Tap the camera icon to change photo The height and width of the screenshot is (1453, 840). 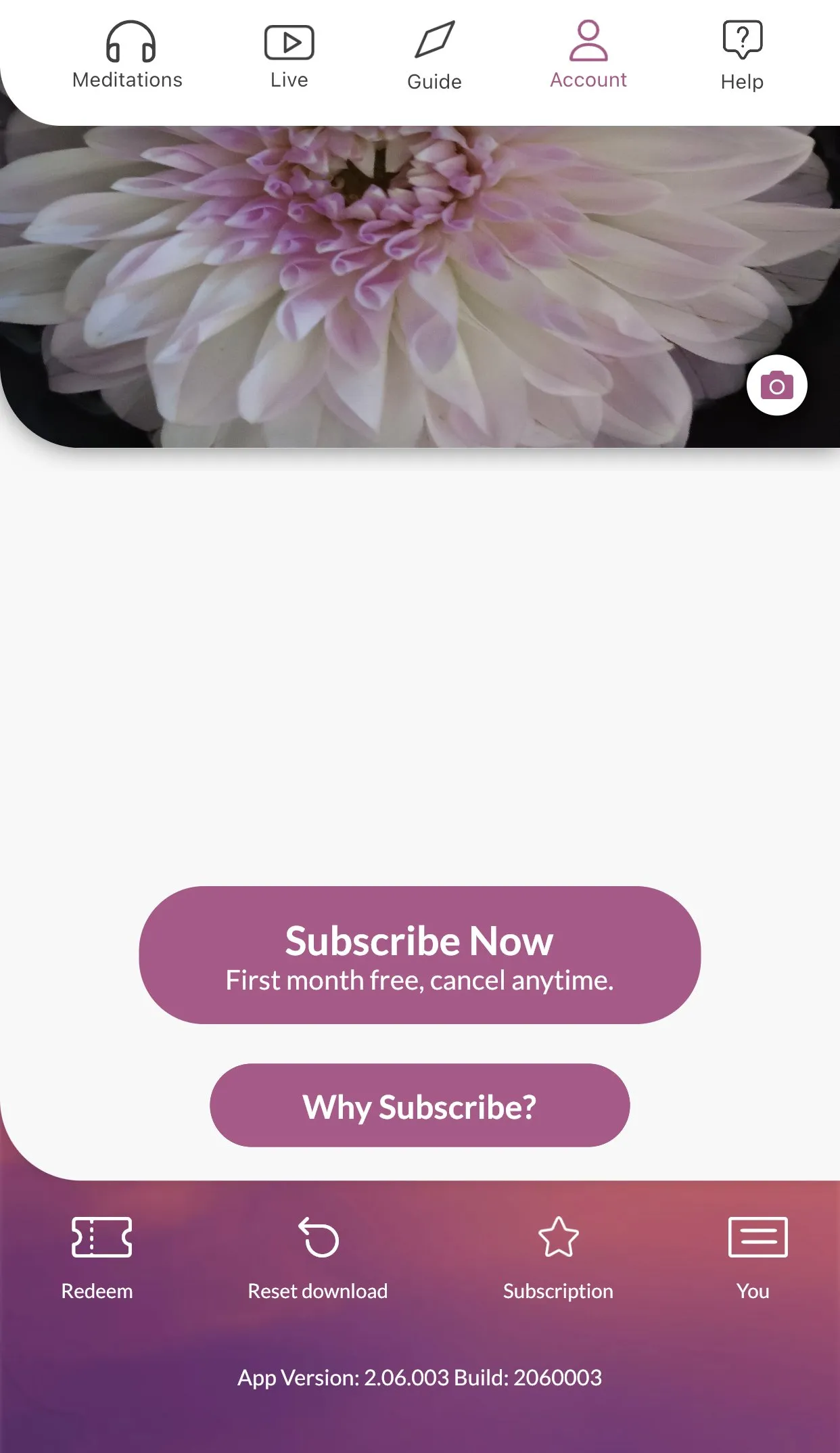776,386
